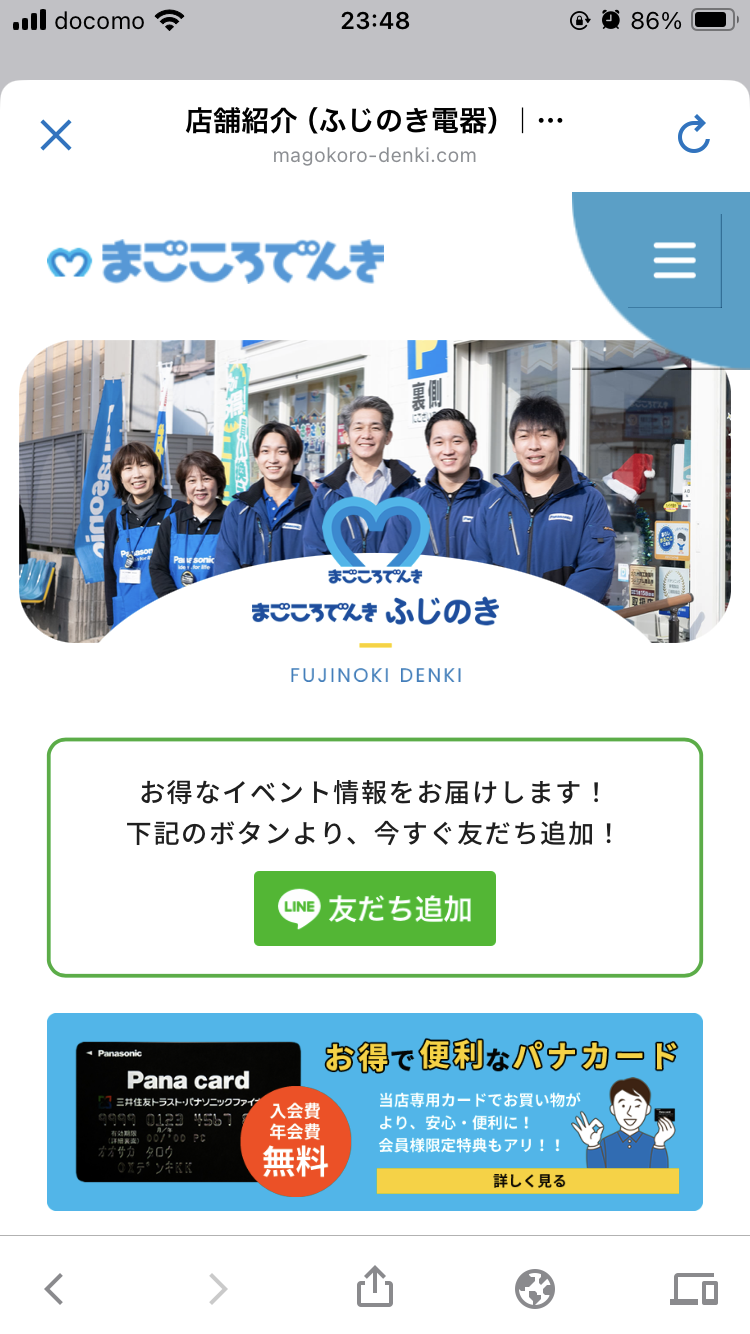Open the page in external browser
The image size is (750, 1334).
click(535, 1289)
